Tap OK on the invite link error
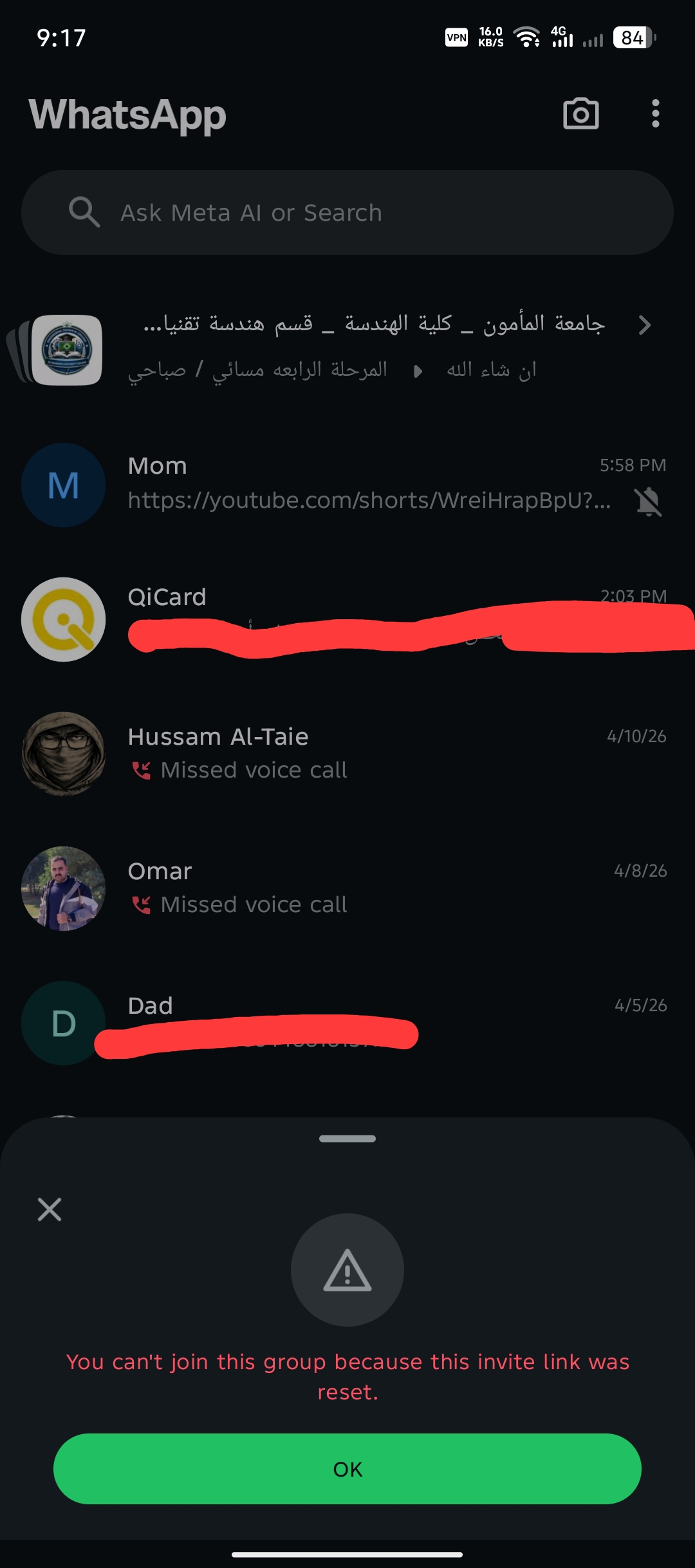Viewport: 695px width, 1568px height. pos(347,1469)
